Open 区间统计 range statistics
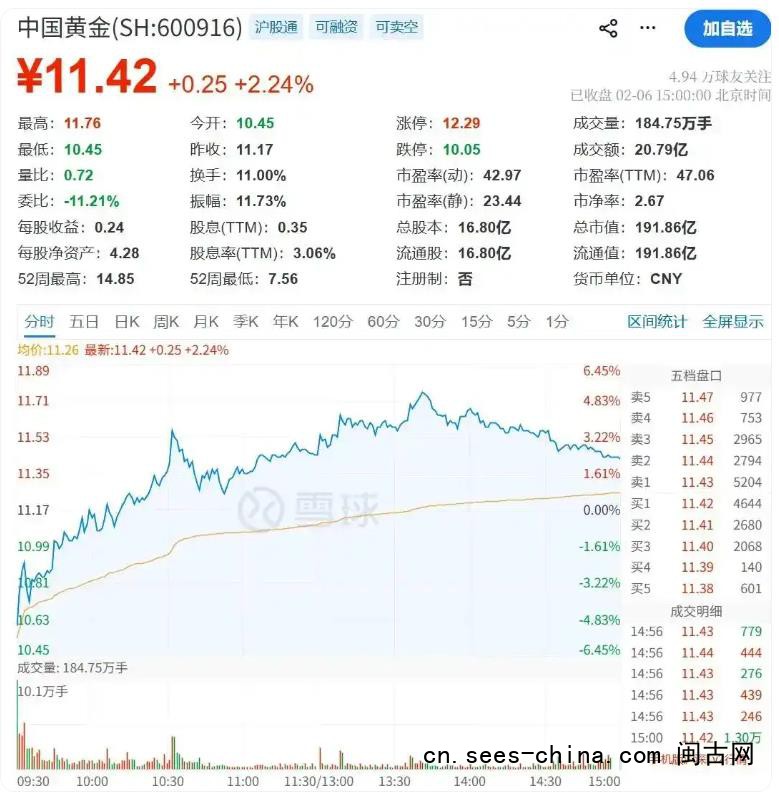The height and width of the screenshot is (798, 779). 657,321
